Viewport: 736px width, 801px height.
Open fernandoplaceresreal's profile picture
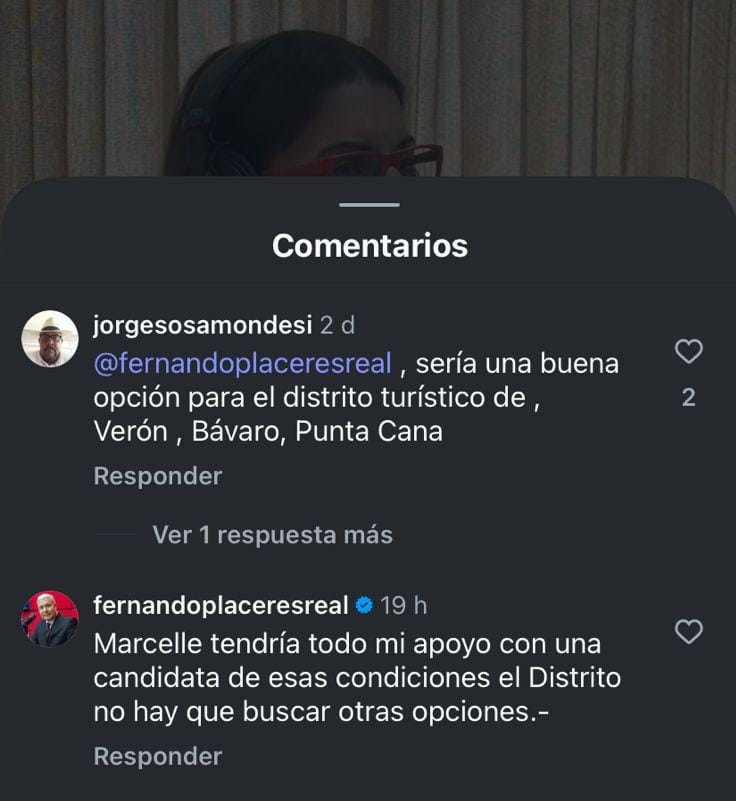[50, 619]
